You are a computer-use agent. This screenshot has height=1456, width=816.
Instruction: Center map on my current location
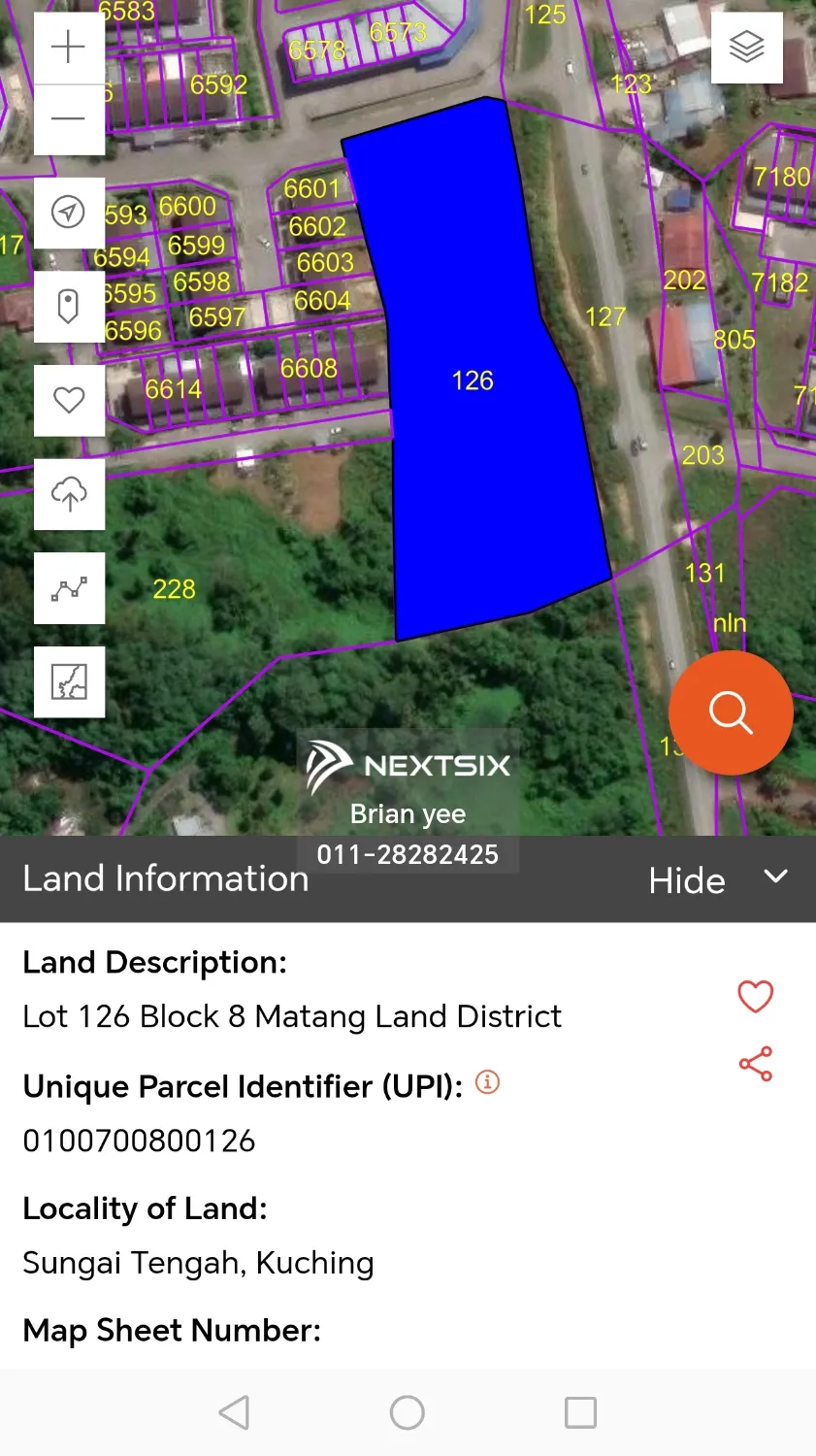point(69,213)
